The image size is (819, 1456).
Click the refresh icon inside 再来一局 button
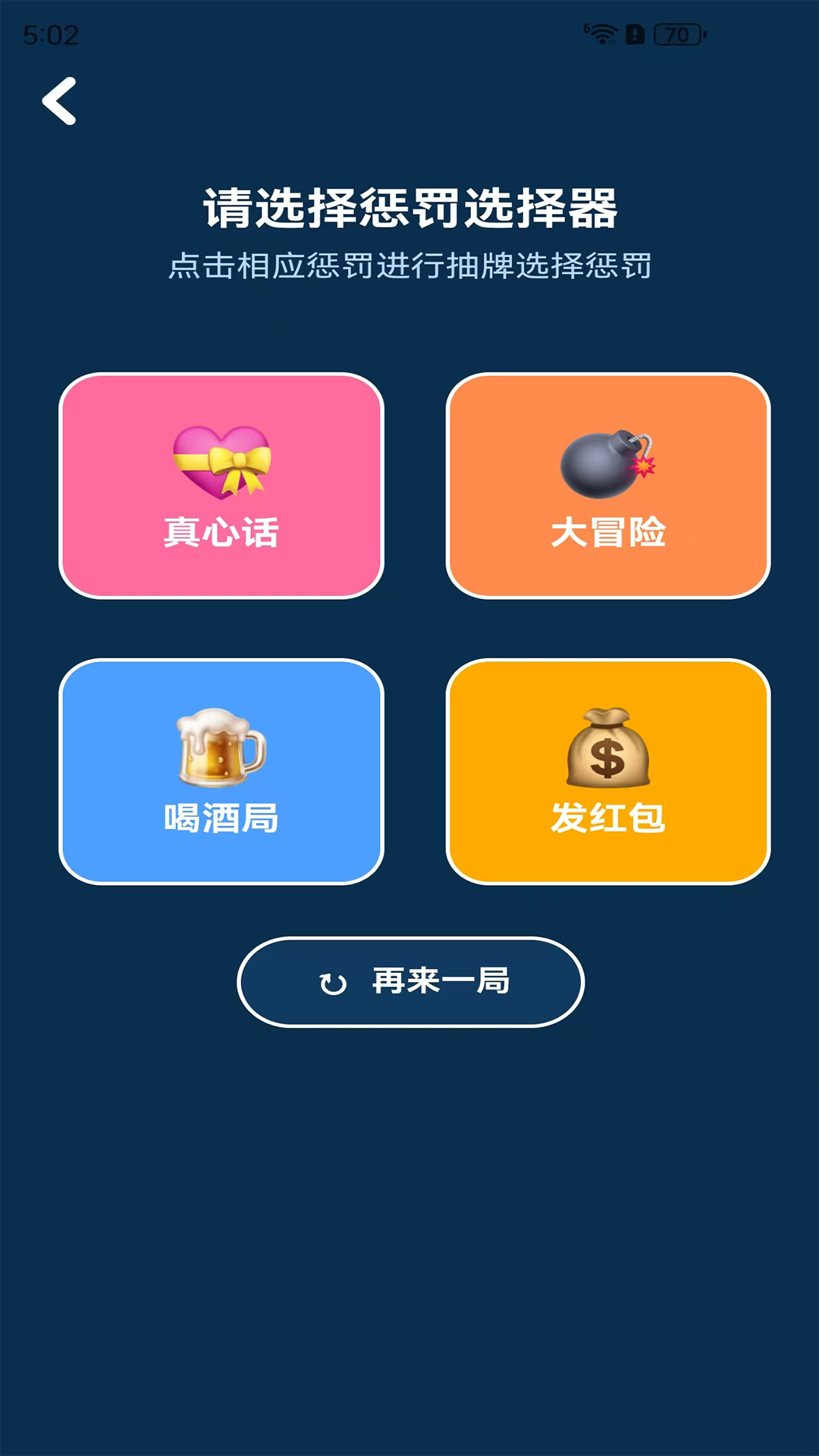pos(331,982)
